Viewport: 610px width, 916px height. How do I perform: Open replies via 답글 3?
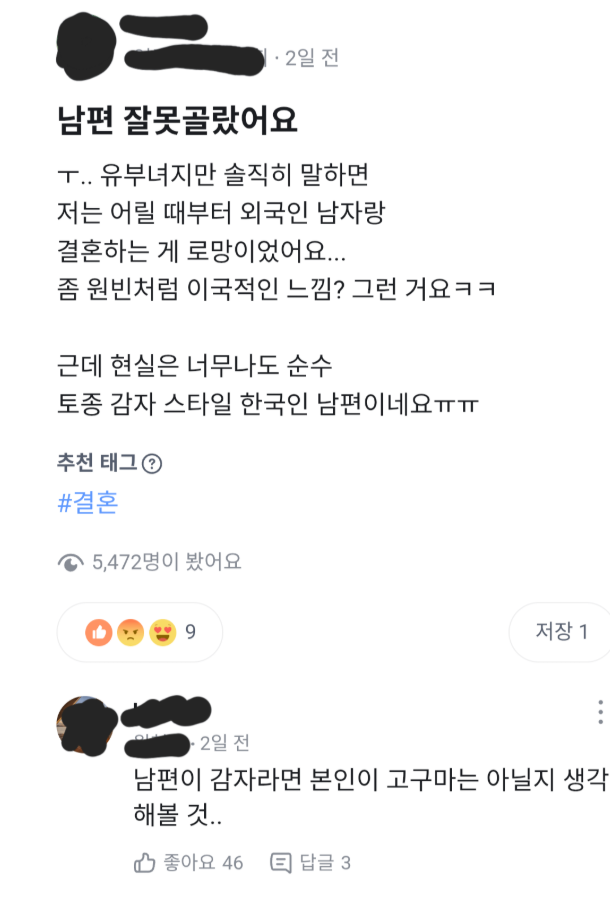click(x=311, y=862)
